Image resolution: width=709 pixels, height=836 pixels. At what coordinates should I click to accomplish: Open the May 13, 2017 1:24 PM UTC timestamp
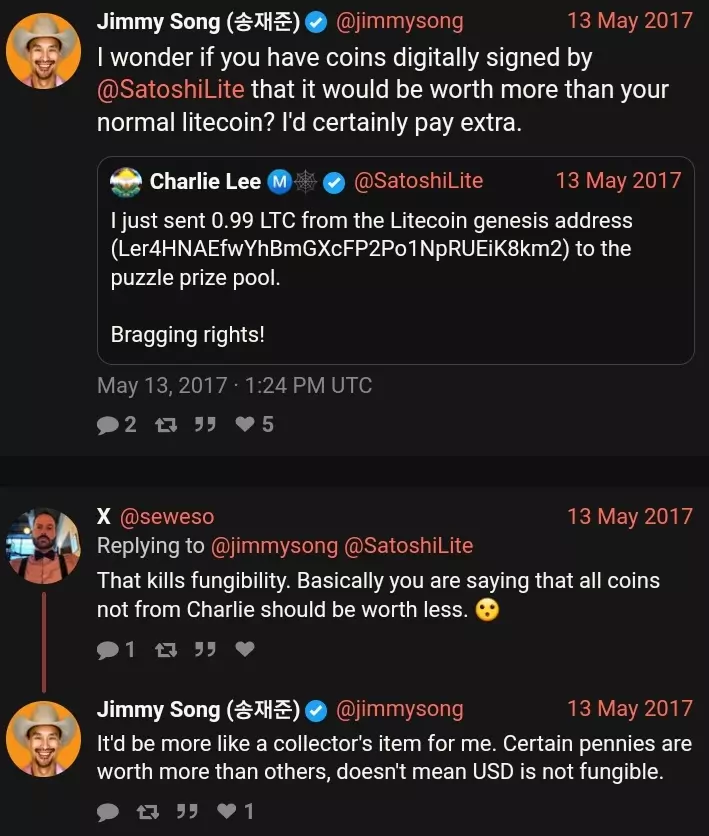coord(234,385)
